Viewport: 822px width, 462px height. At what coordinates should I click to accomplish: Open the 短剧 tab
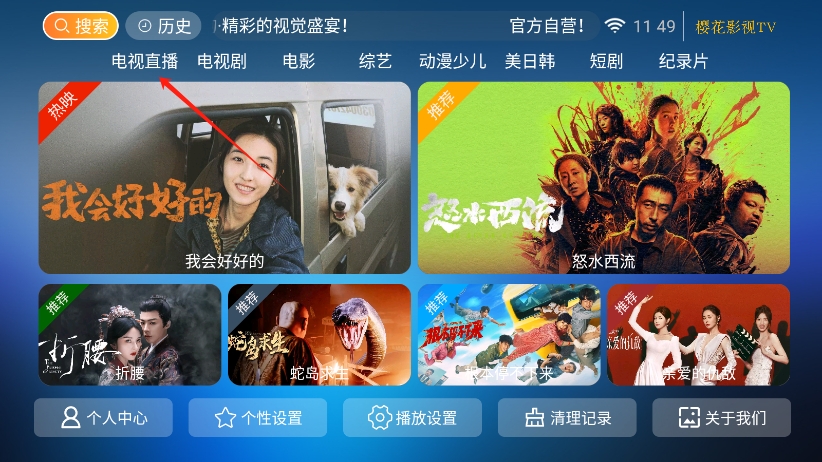[x=606, y=61]
